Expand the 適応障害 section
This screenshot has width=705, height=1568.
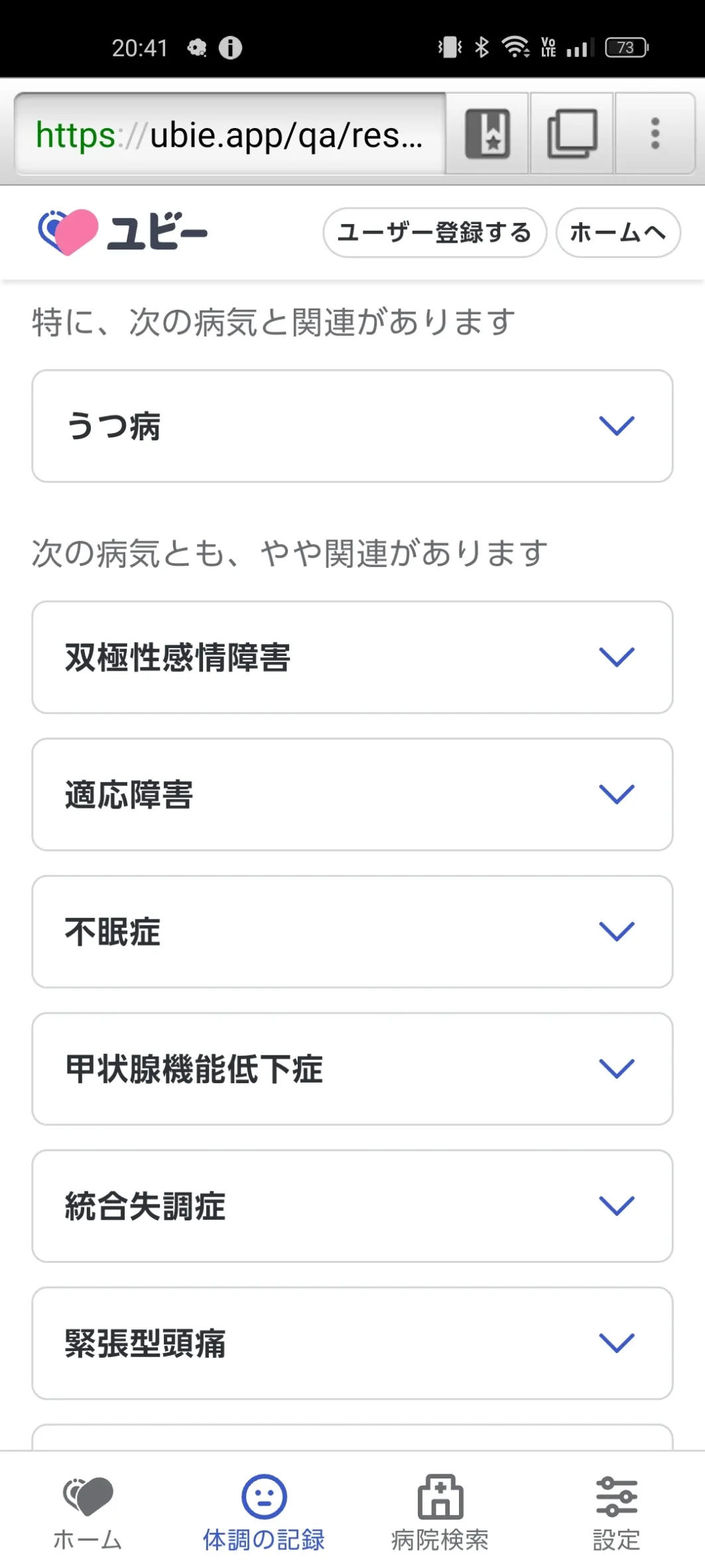(x=352, y=795)
